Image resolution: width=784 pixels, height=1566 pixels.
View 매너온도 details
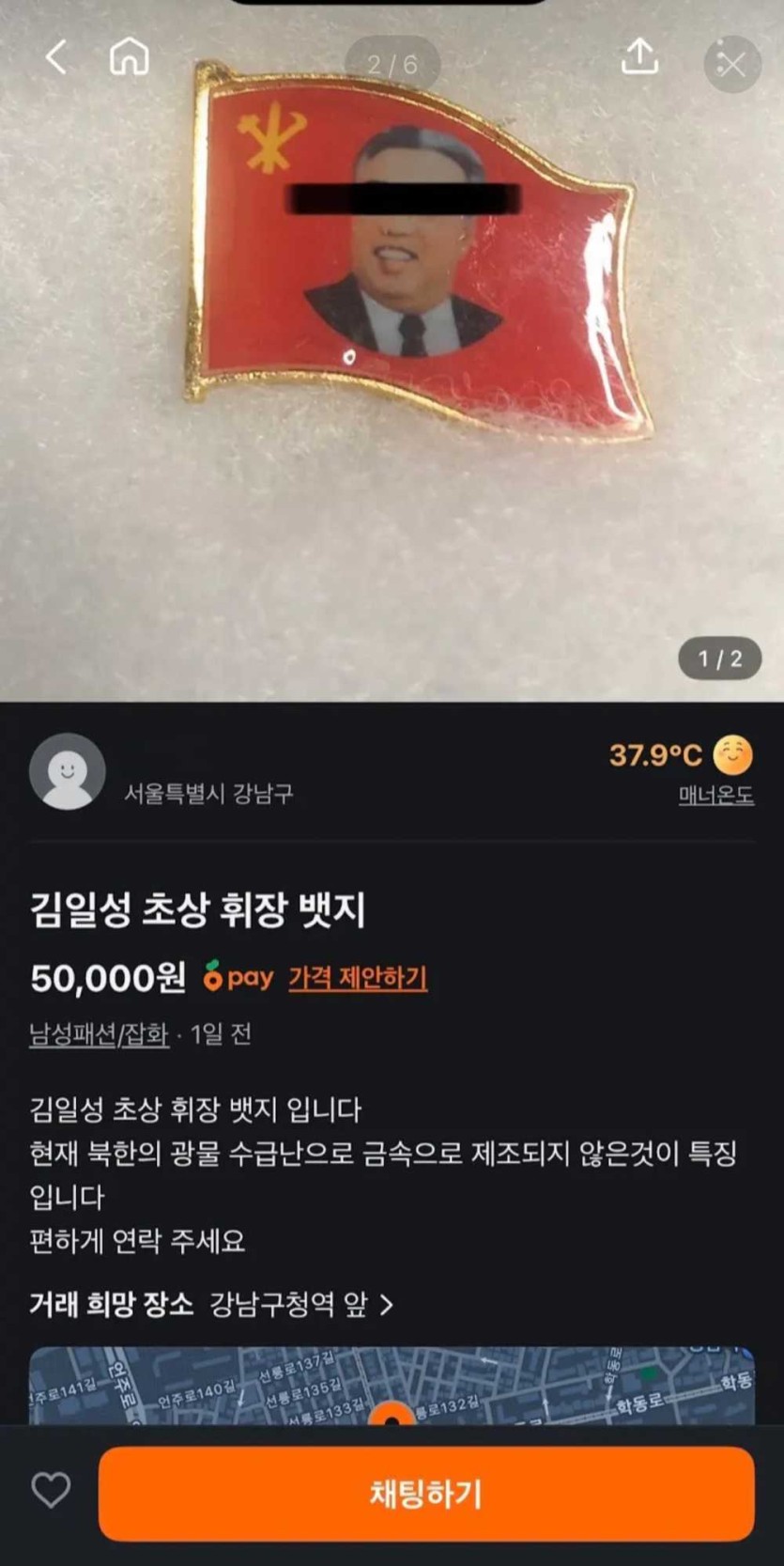(x=715, y=795)
